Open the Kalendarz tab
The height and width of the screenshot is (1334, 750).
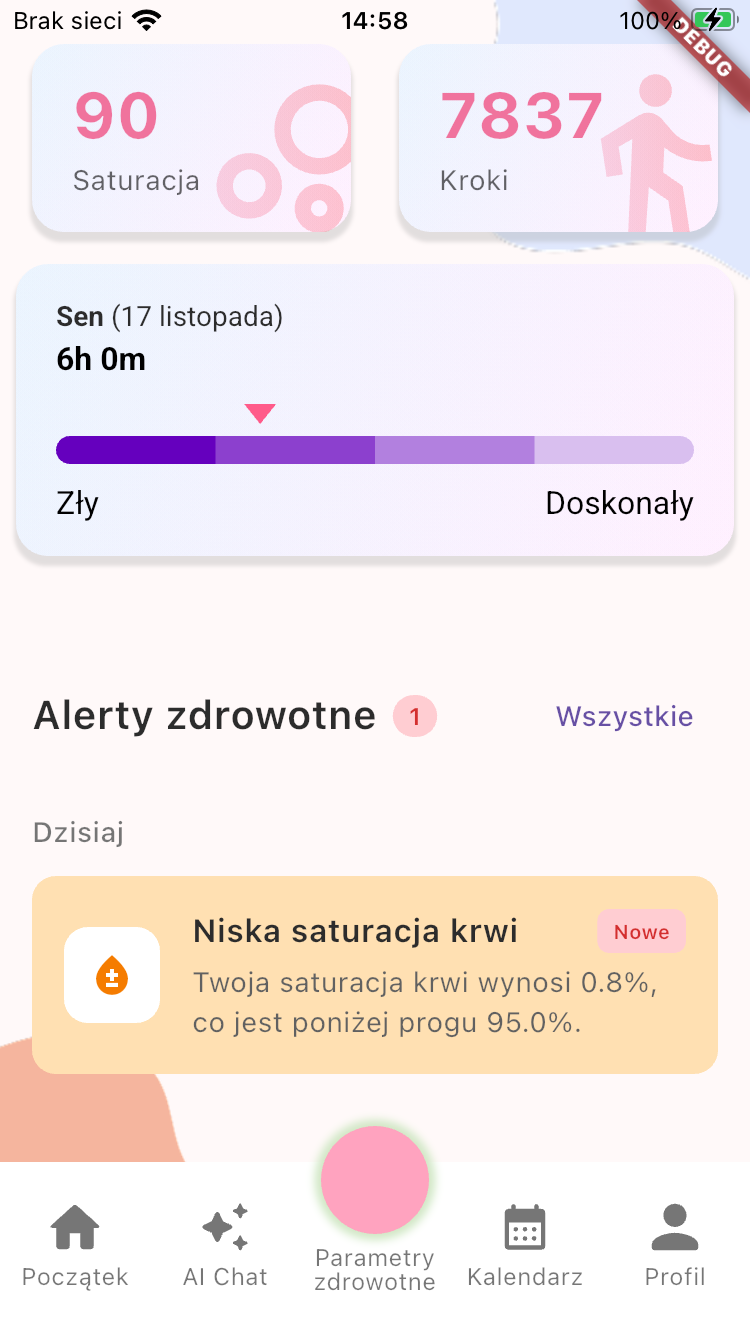(525, 1246)
